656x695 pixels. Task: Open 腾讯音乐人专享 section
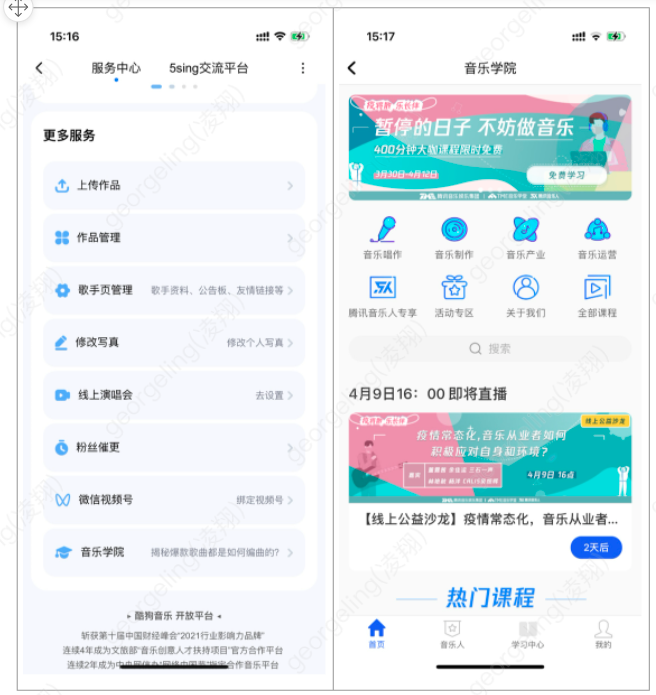tap(383, 296)
